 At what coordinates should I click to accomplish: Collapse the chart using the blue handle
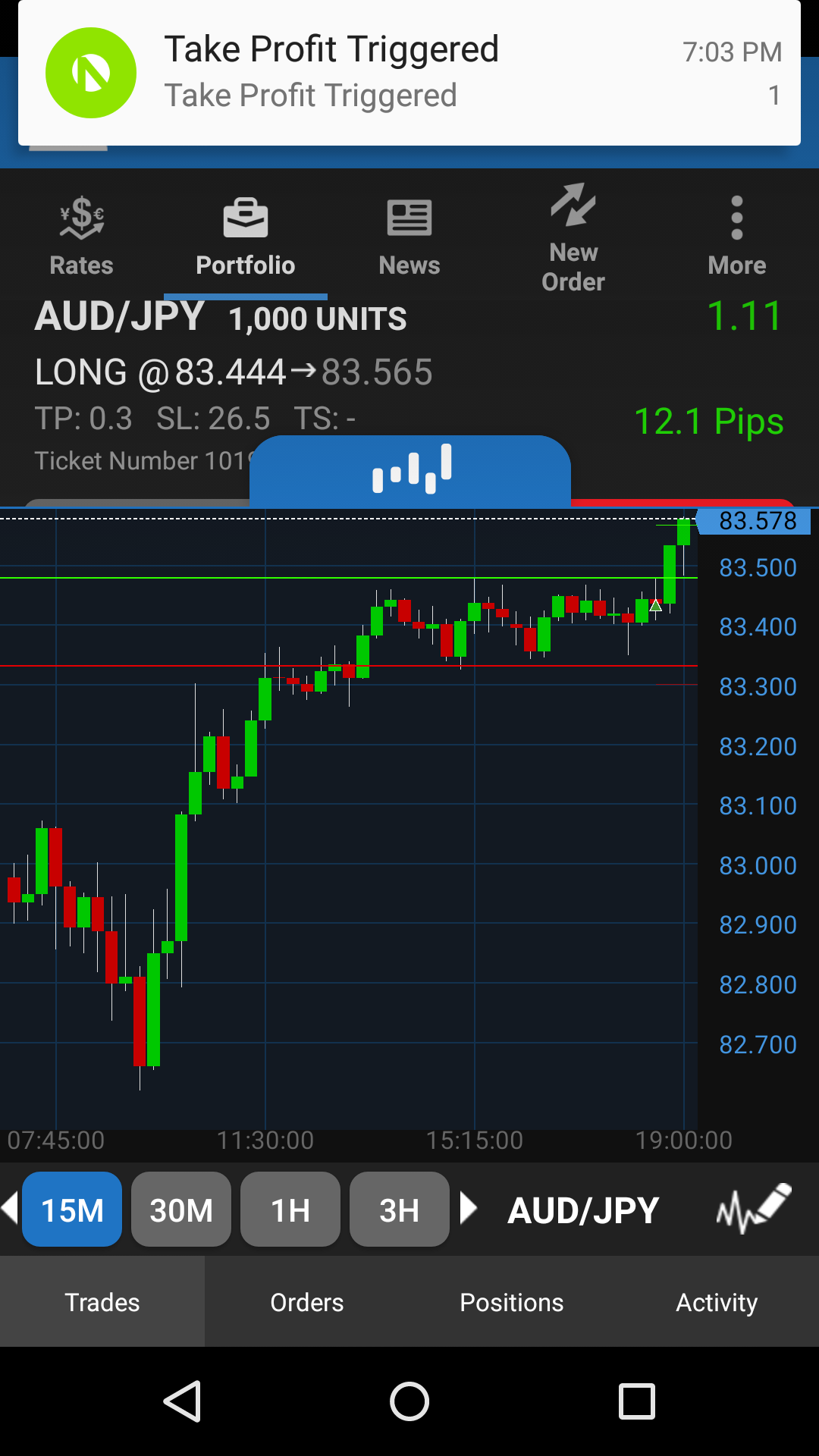pyautogui.click(x=410, y=470)
